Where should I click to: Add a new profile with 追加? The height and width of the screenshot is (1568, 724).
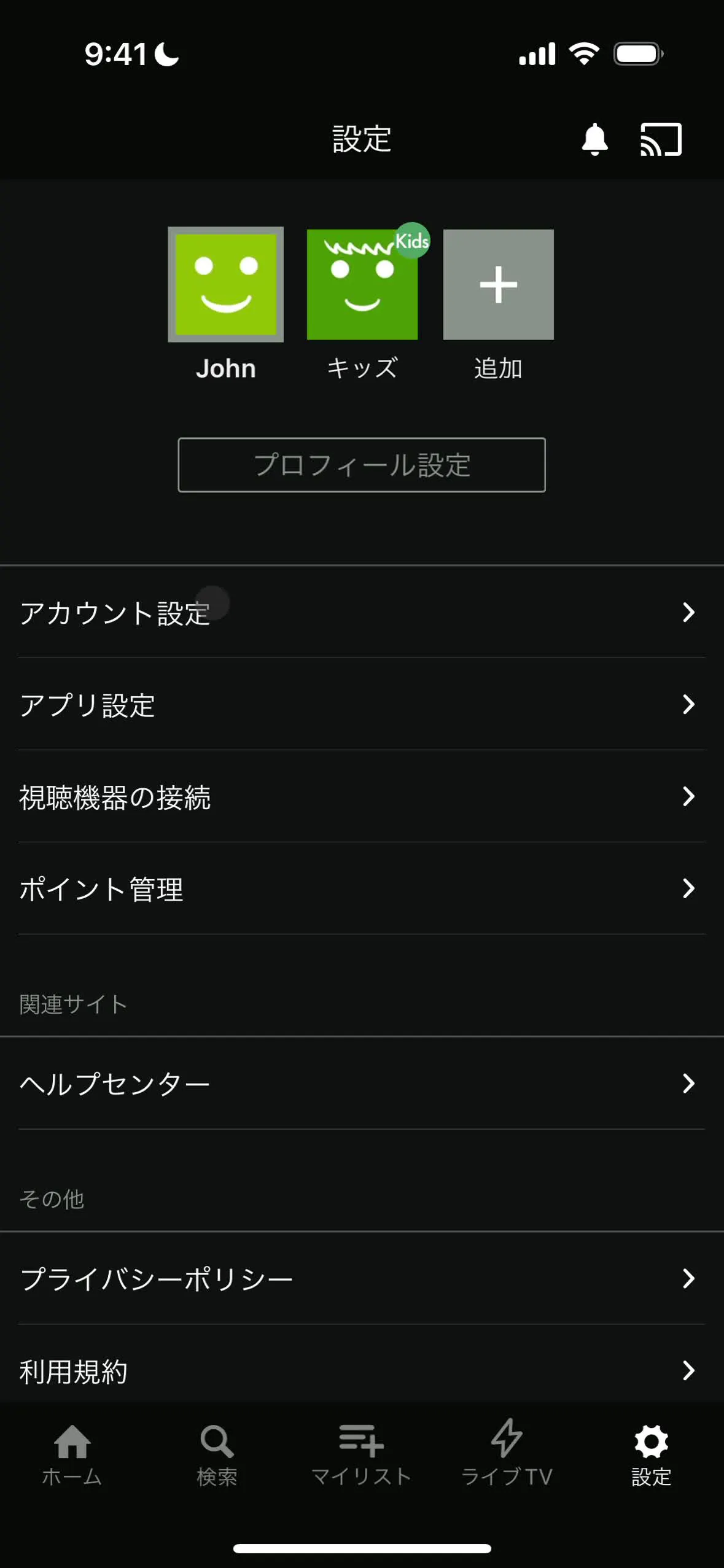coord(498,285)
